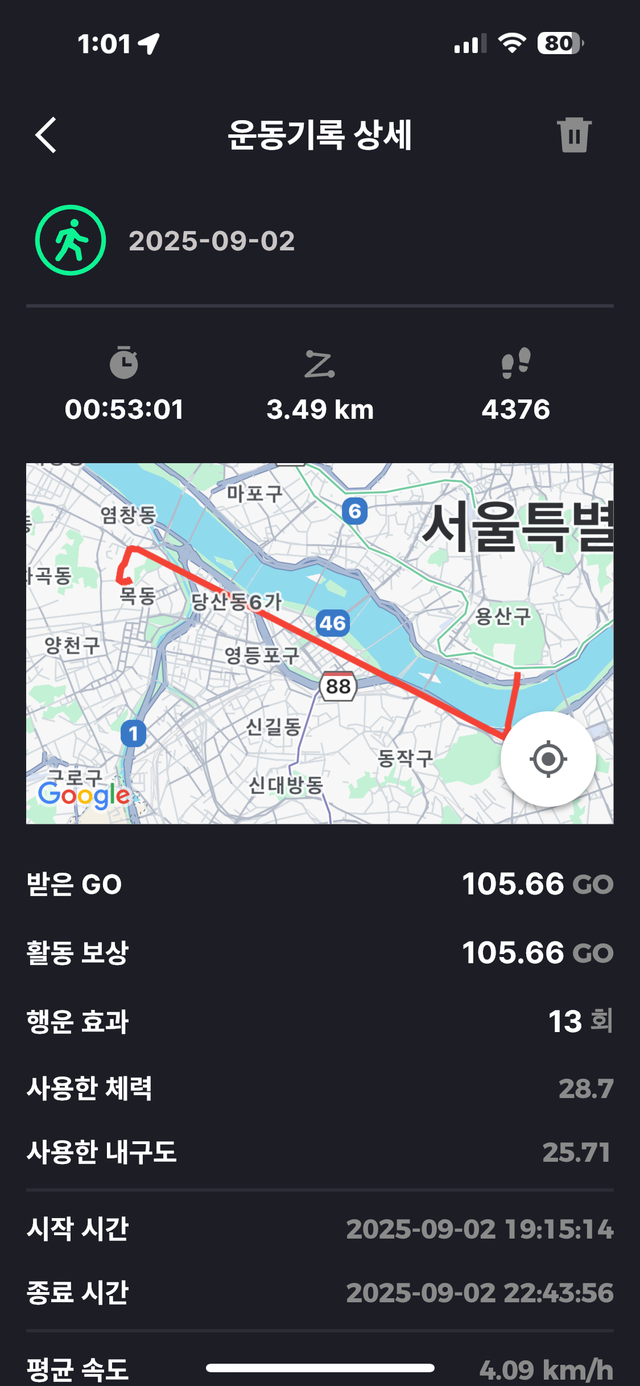The width and height of the screenshot is (640, 1386).
Task: Recenter the map on the route
Action: 548,760
